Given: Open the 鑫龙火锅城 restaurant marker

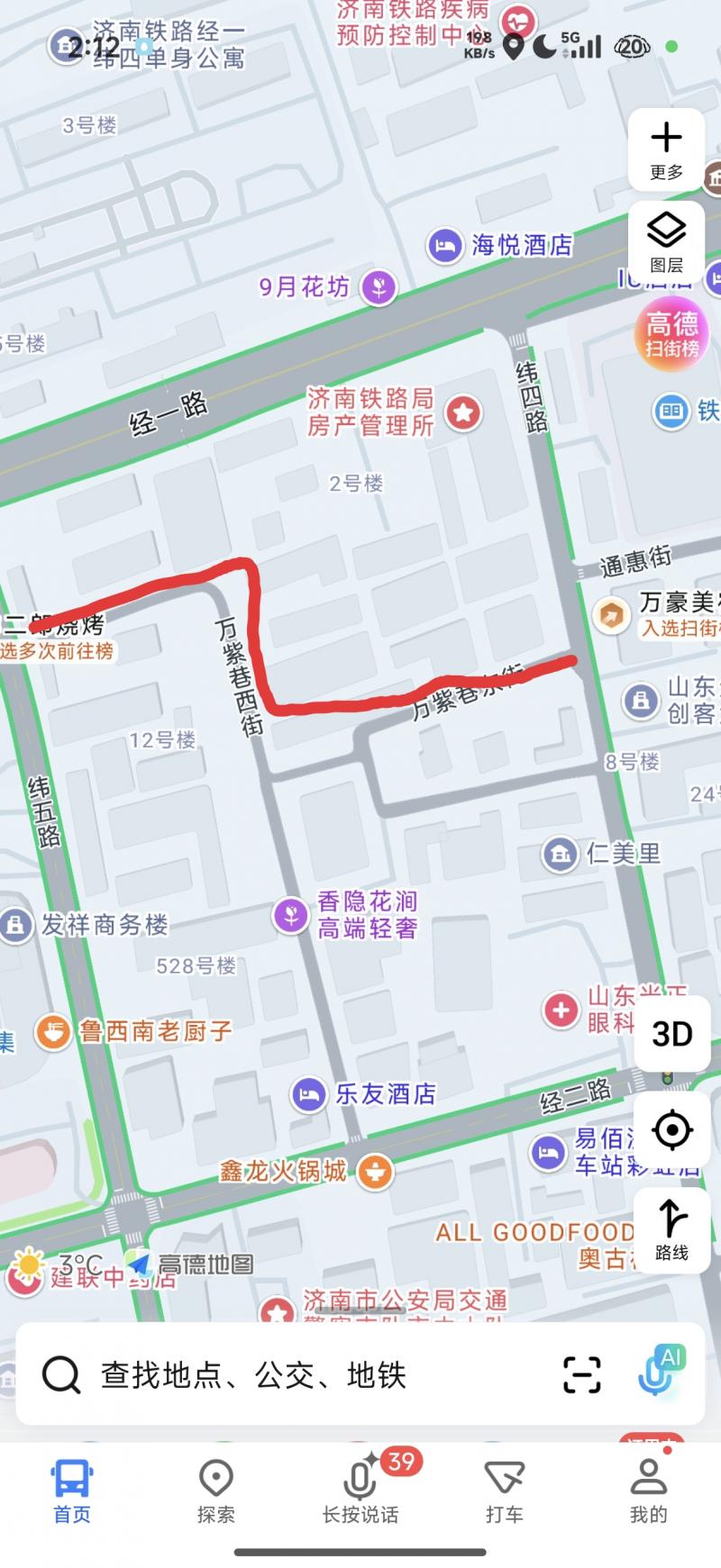Looking at the screenshot, I should click(373, 1174).
